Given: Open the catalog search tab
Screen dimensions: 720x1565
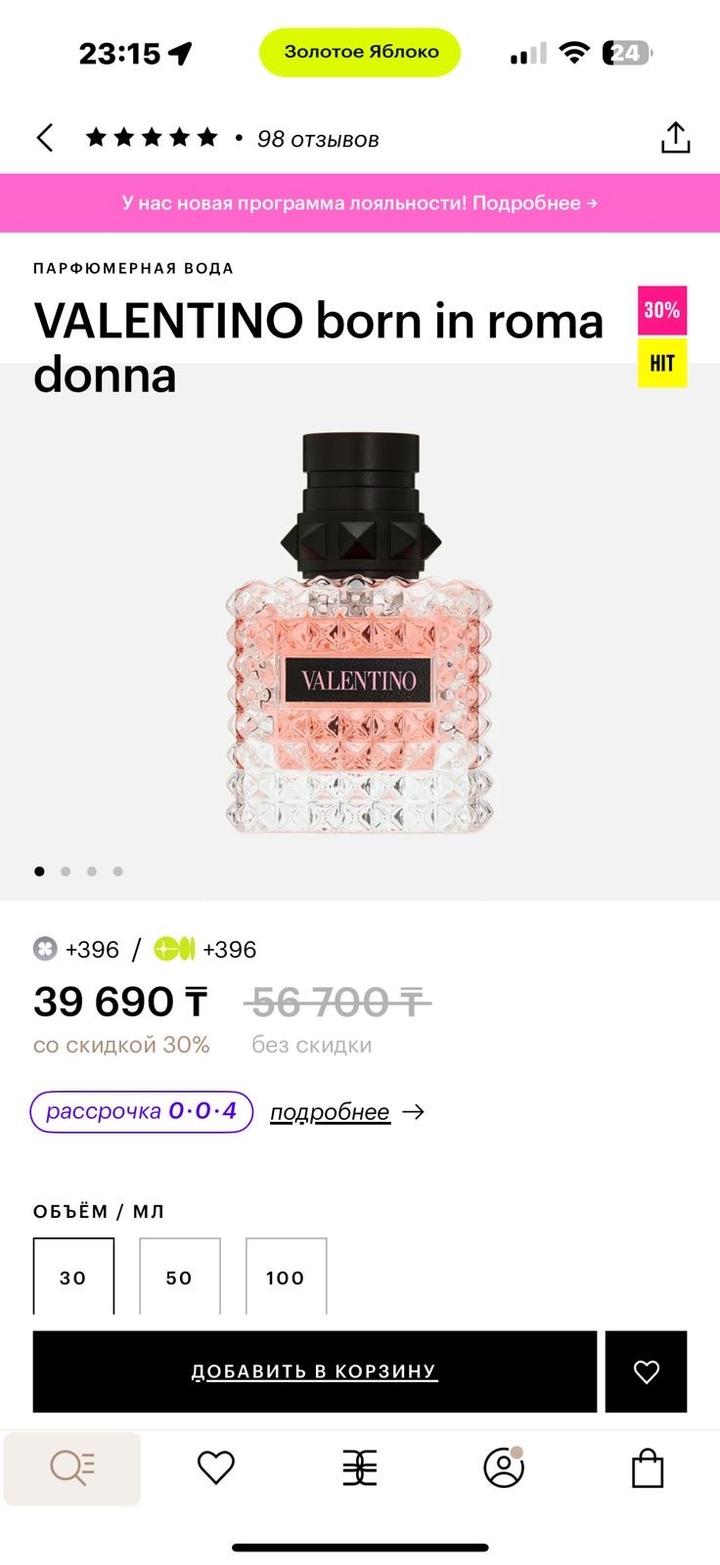Looking at the screenshot, I should click(72, 1468).
